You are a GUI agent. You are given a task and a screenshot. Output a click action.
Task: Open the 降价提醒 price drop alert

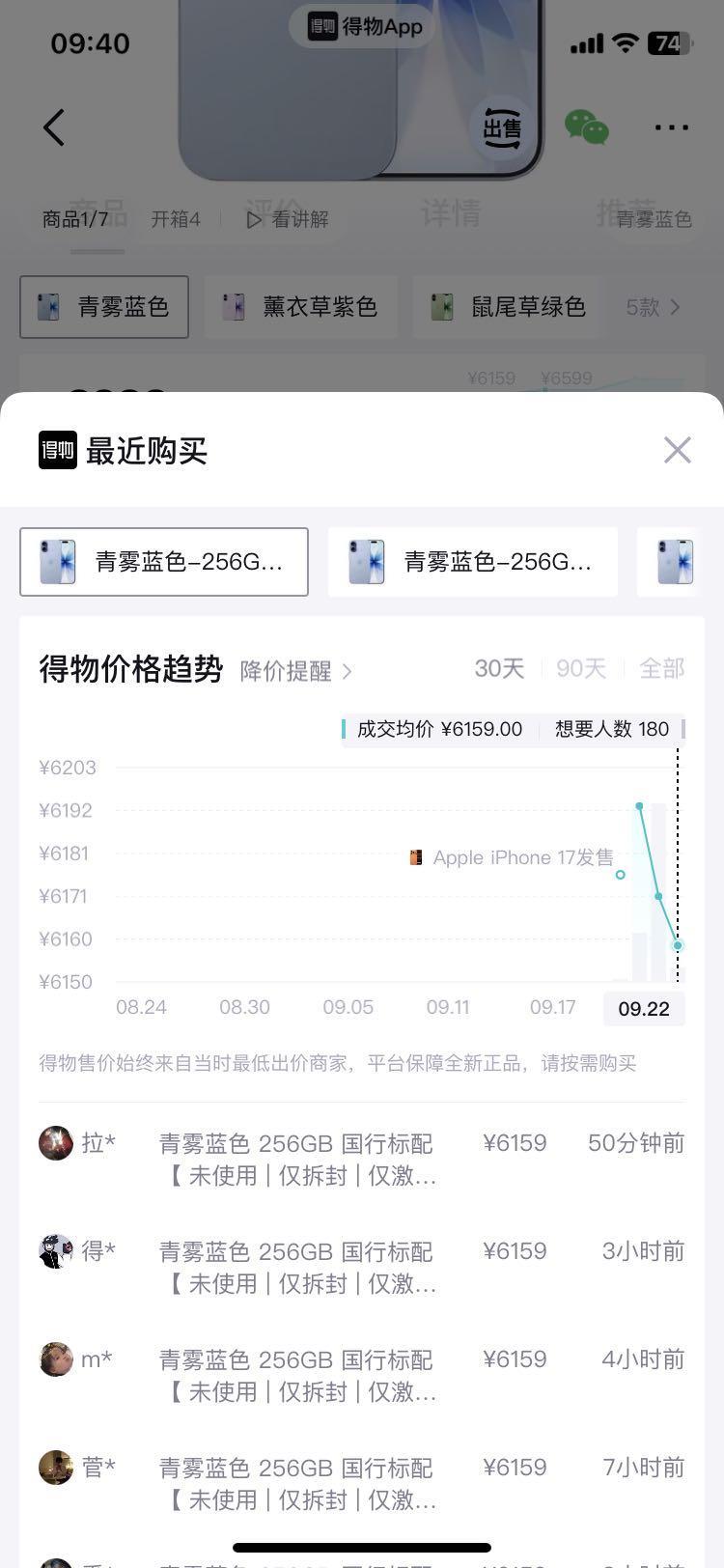click(x=295, y=671)
